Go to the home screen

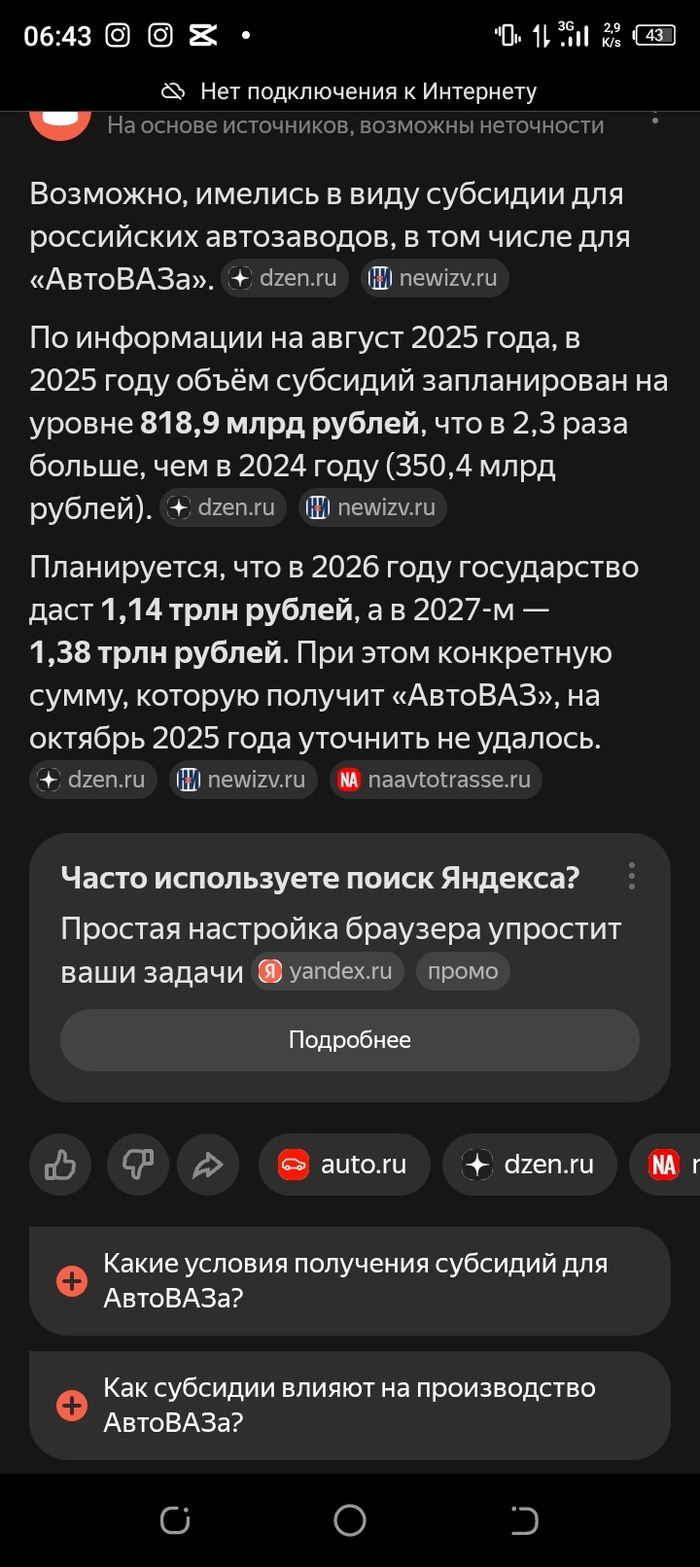[350, 1521]
